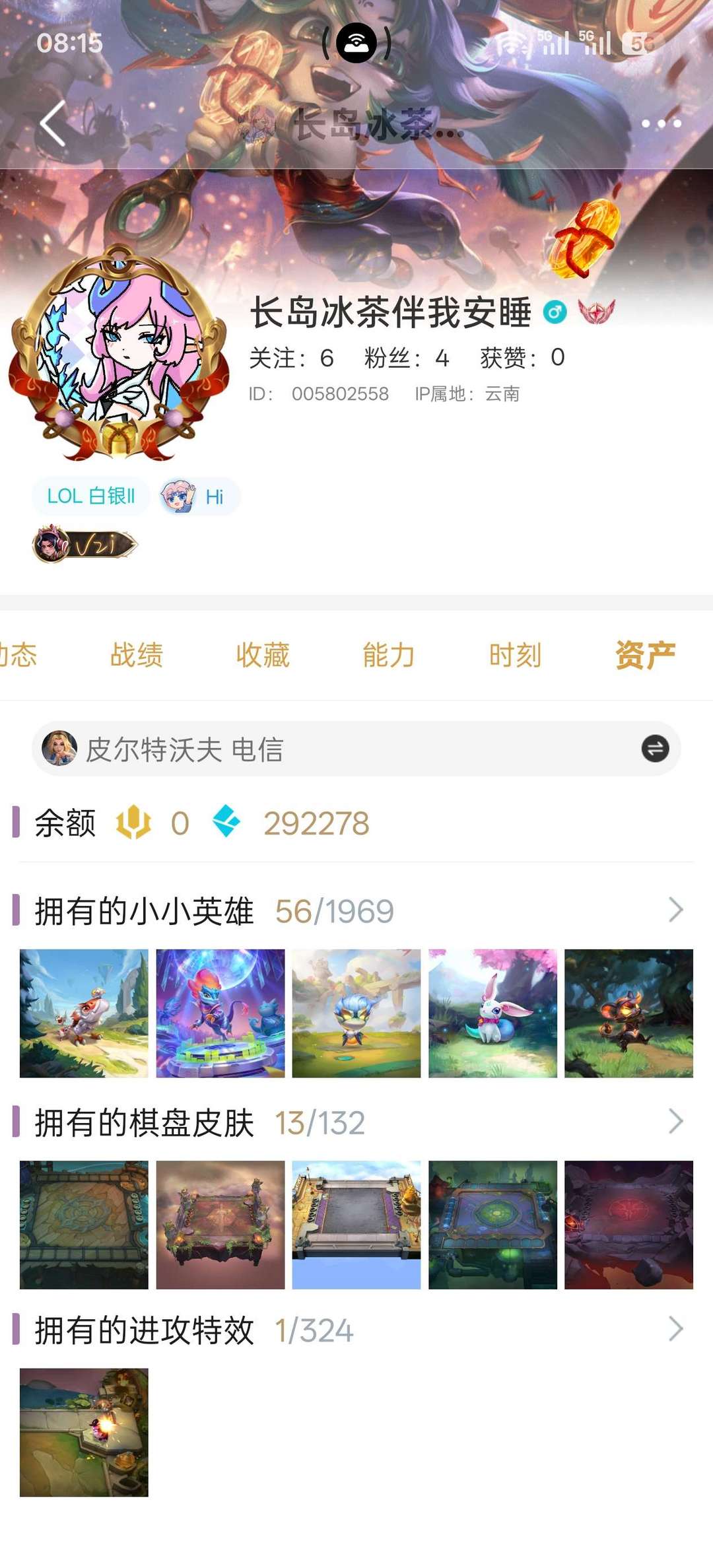This screenshot has height=1568, width=713.
Task: Open the single attack effect tile
Action: [84, 1432]
